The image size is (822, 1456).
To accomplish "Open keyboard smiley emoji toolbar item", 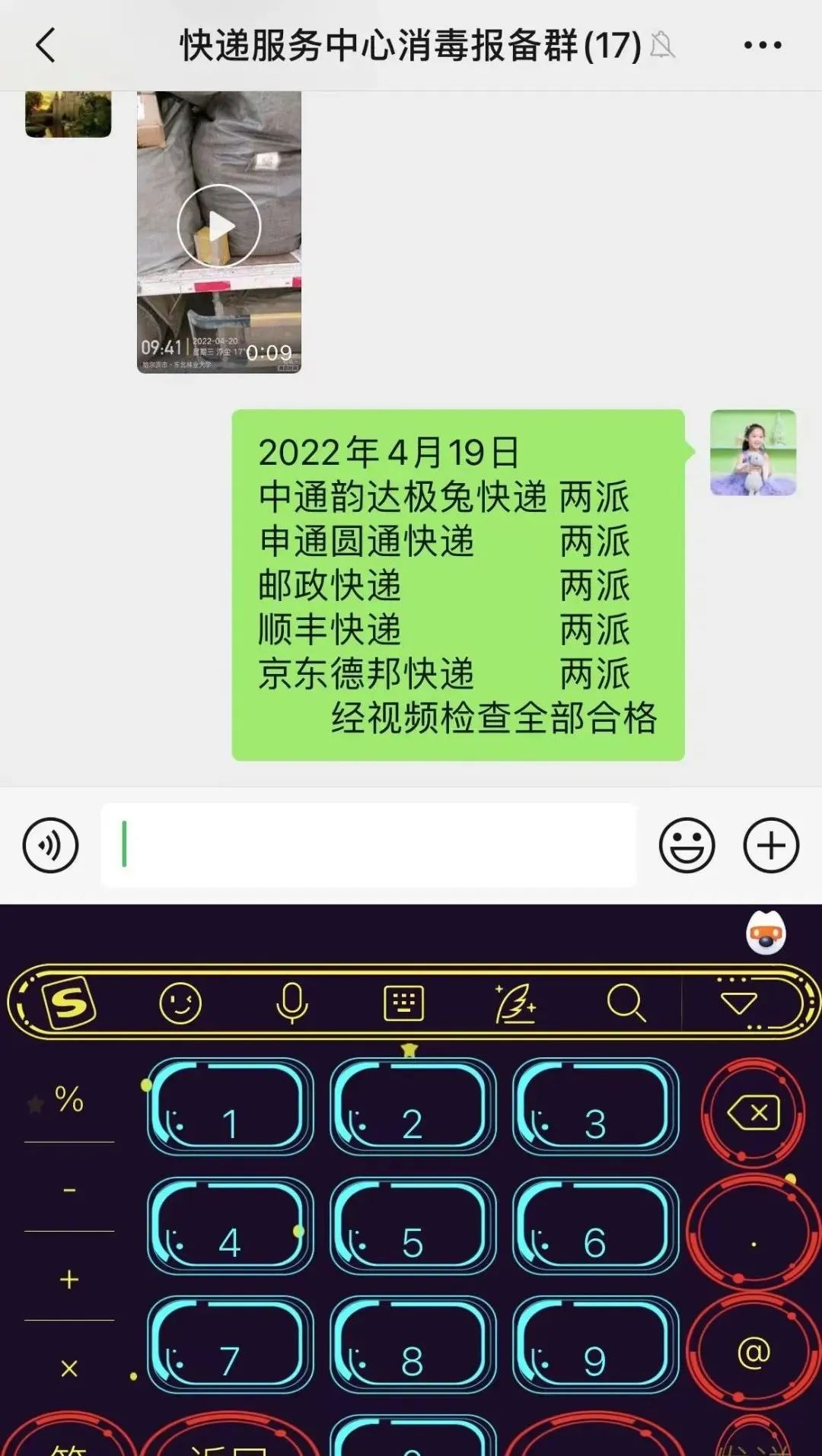I will coord(180,1003).
